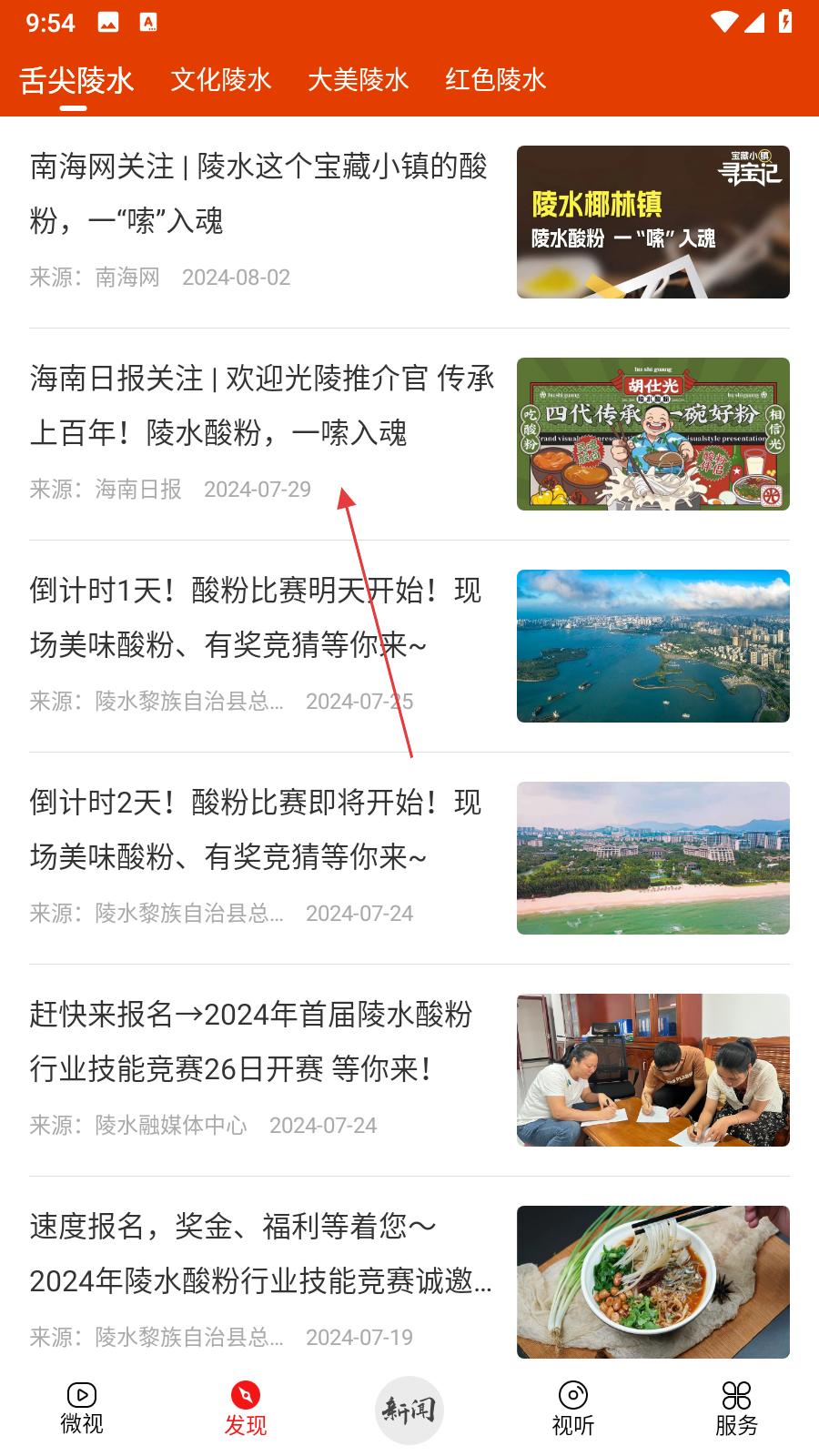Open the 赶快来报名 2024年首届 article
Viewport: 819px width, 1456px height.
pyautogui.click(x=252, y=1042)
